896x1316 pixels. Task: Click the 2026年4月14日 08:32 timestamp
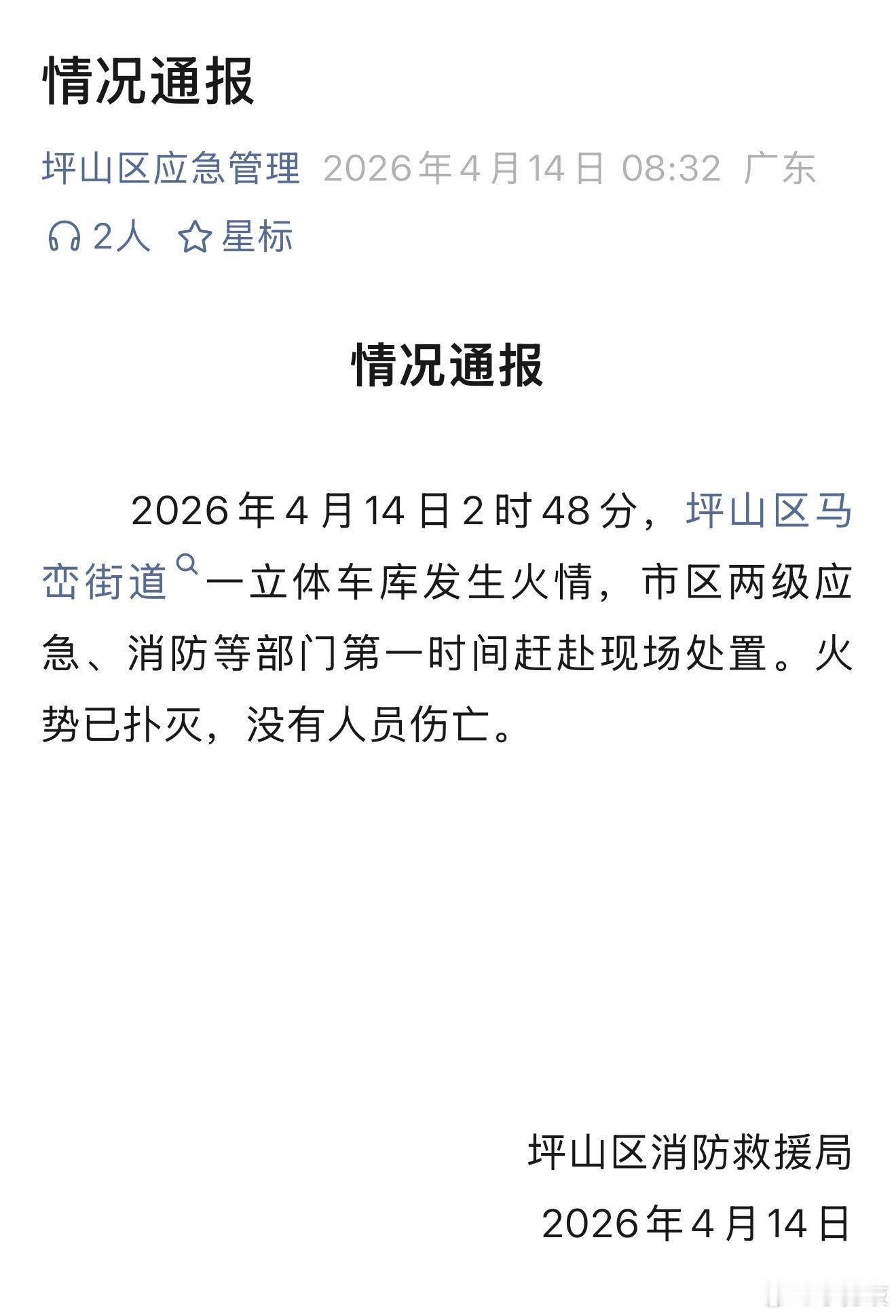tap(523, 170)
